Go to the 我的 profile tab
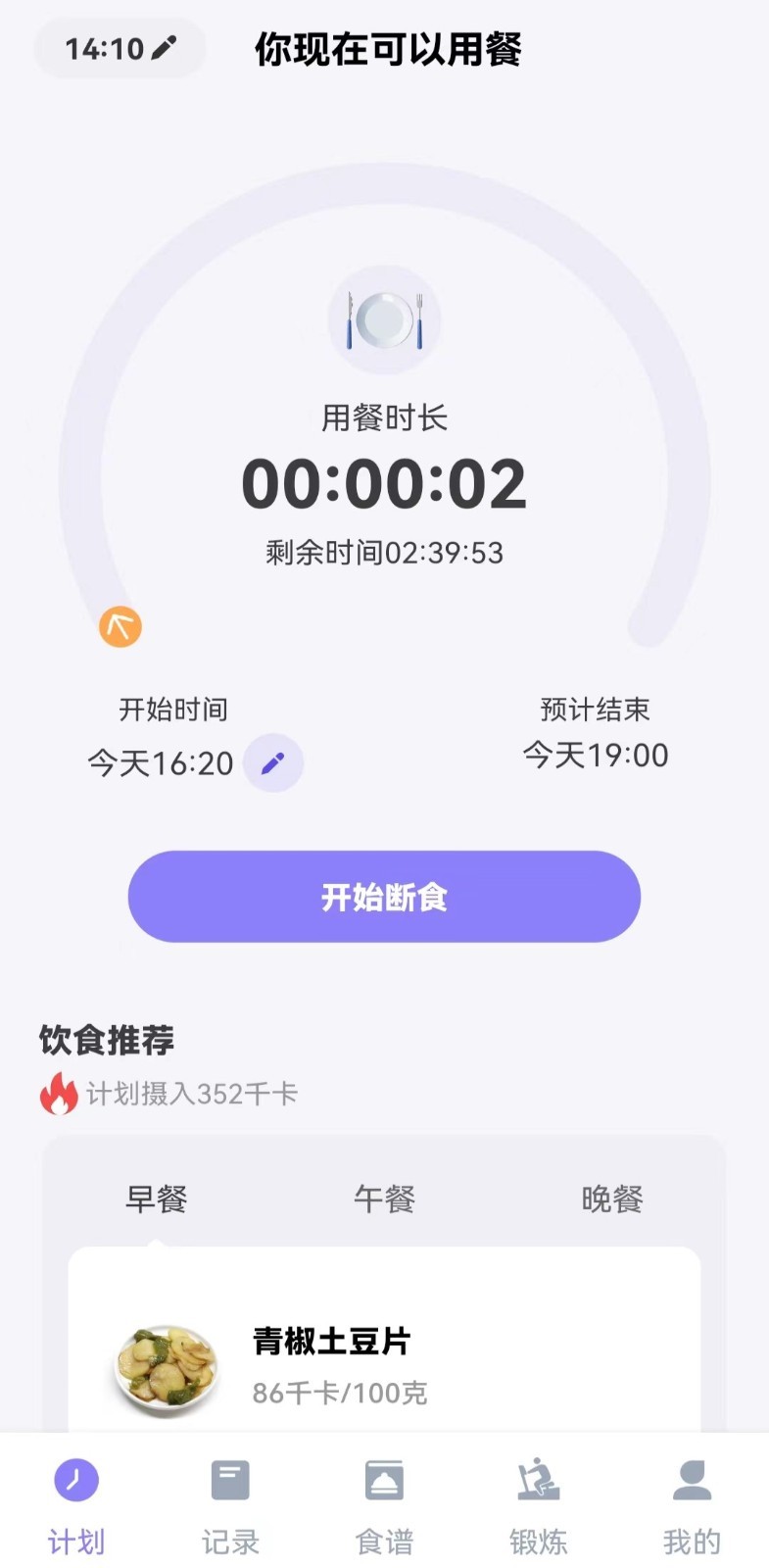 (692, 1504)
